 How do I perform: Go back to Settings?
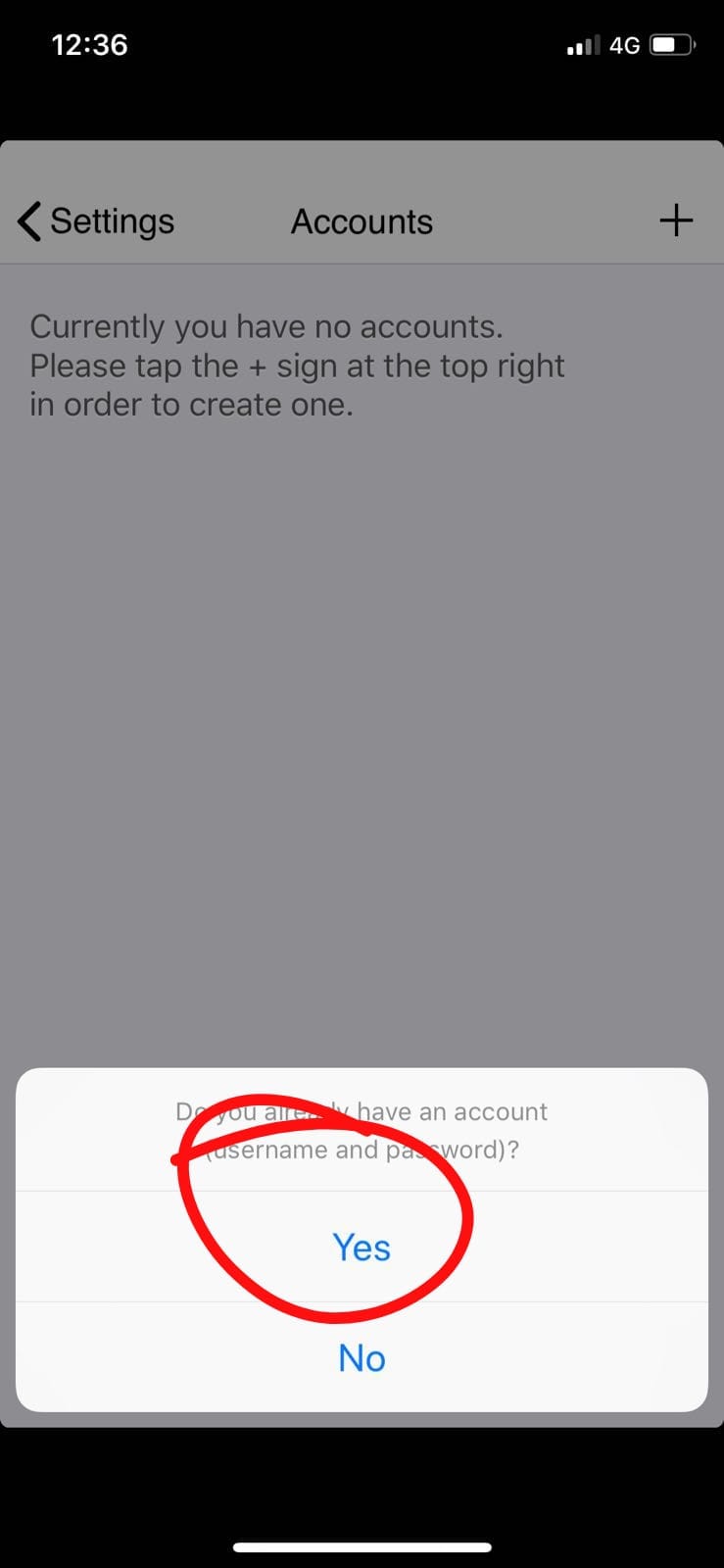[96, 221]
